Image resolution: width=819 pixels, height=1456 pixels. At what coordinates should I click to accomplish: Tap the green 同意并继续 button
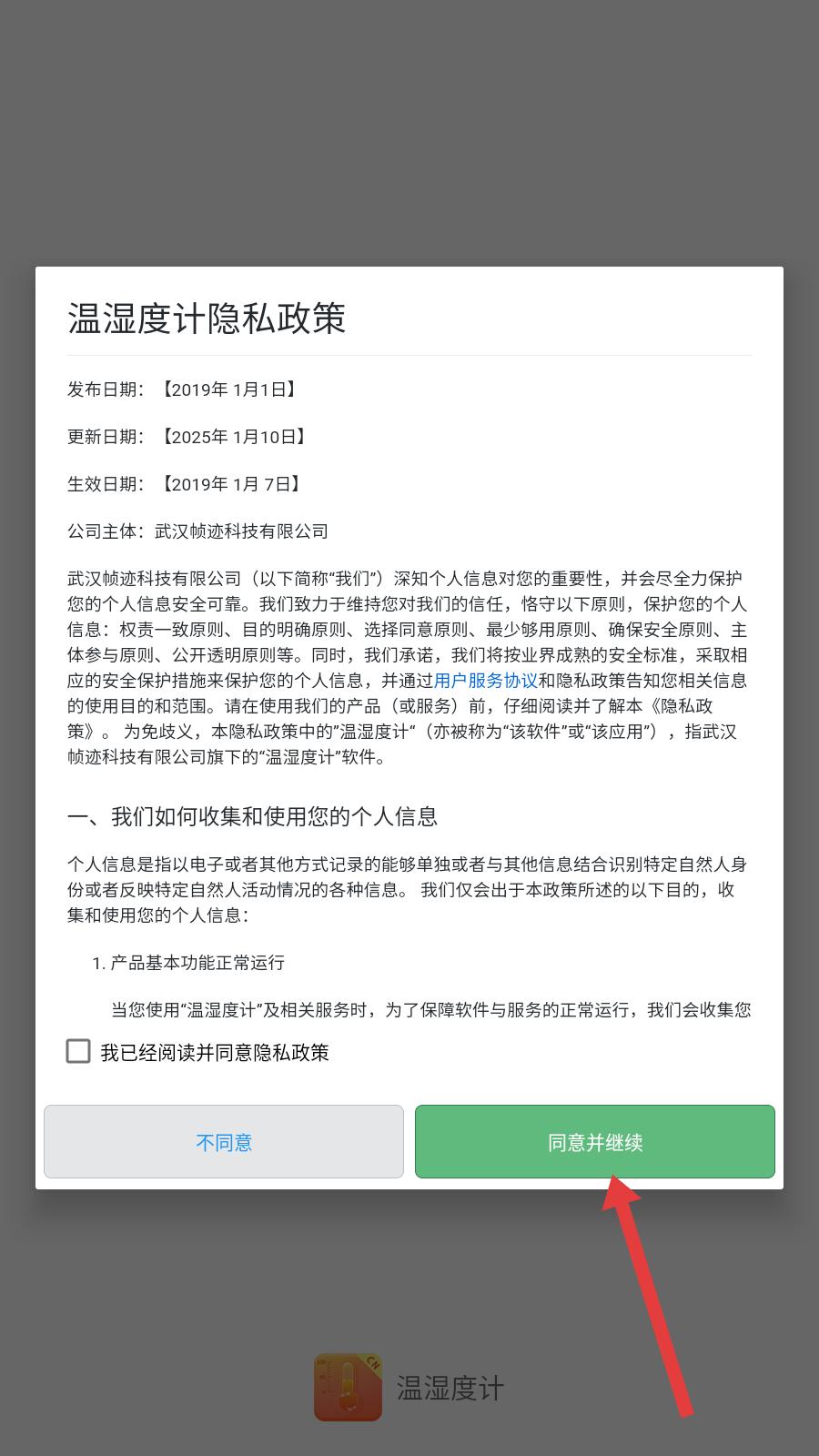click(595, 1142)
